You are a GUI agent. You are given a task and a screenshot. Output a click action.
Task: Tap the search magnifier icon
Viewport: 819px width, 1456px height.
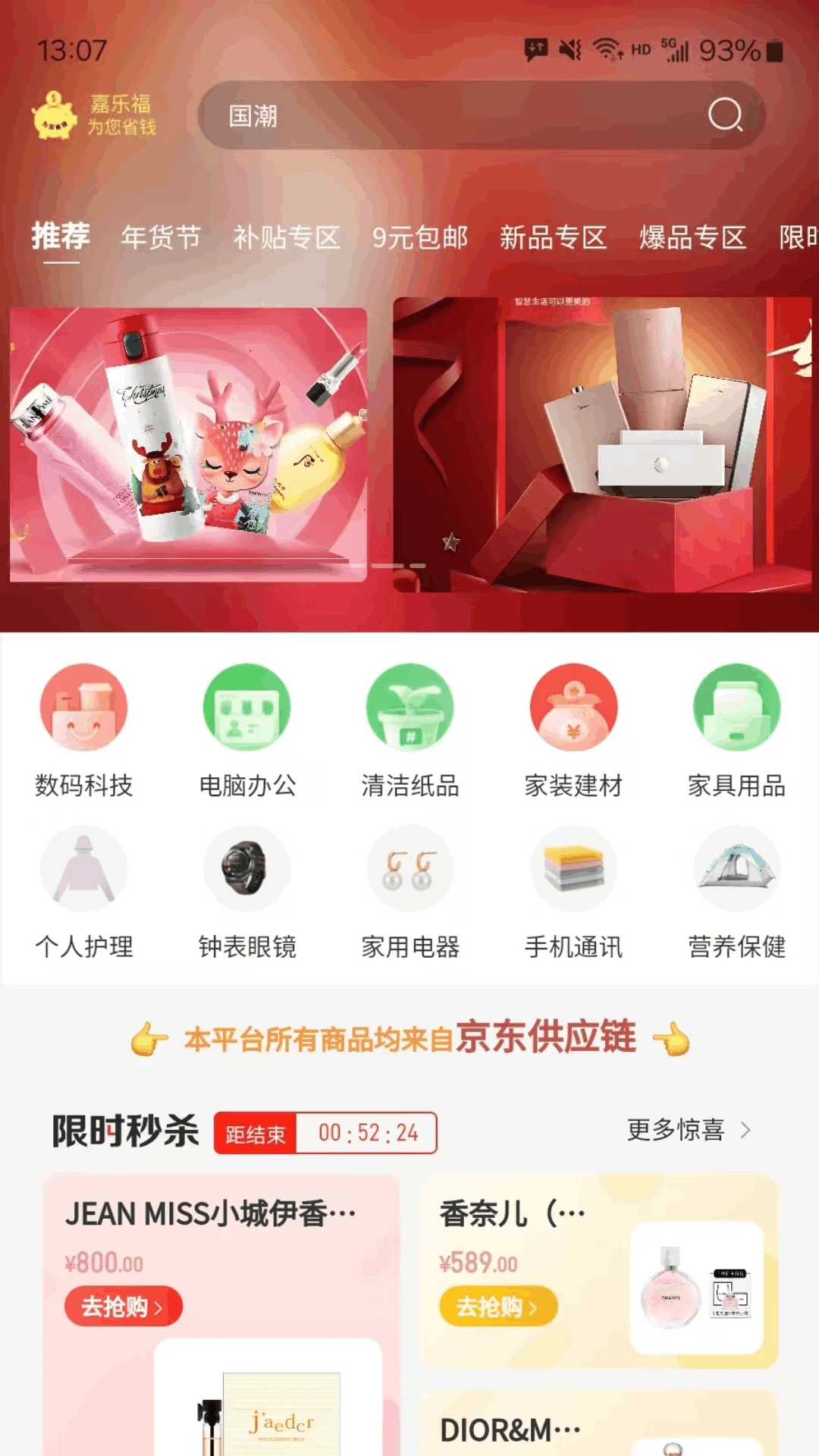coord(726,115)
